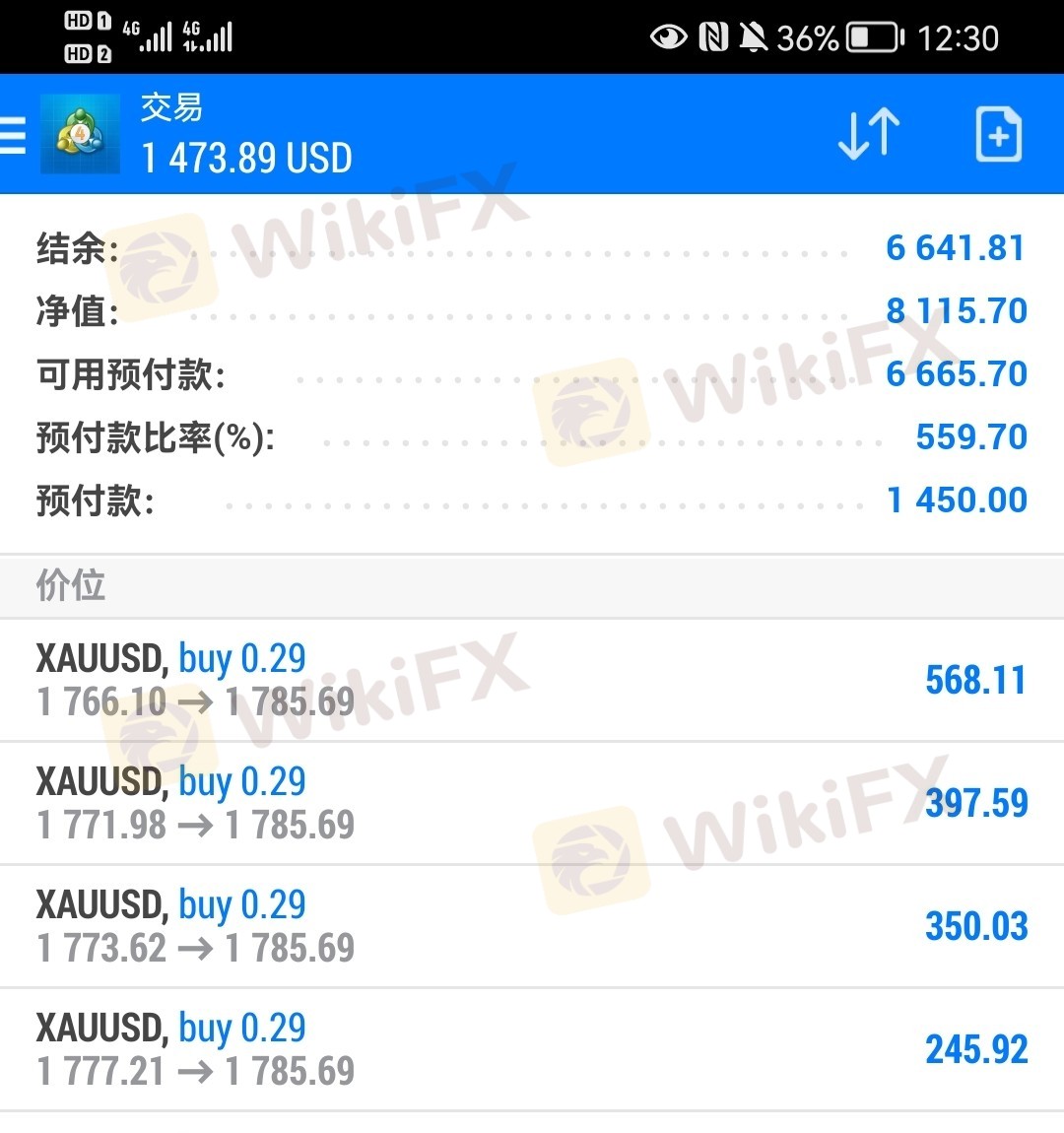
Task: Create a new order
Action: [x=997, y=134]
